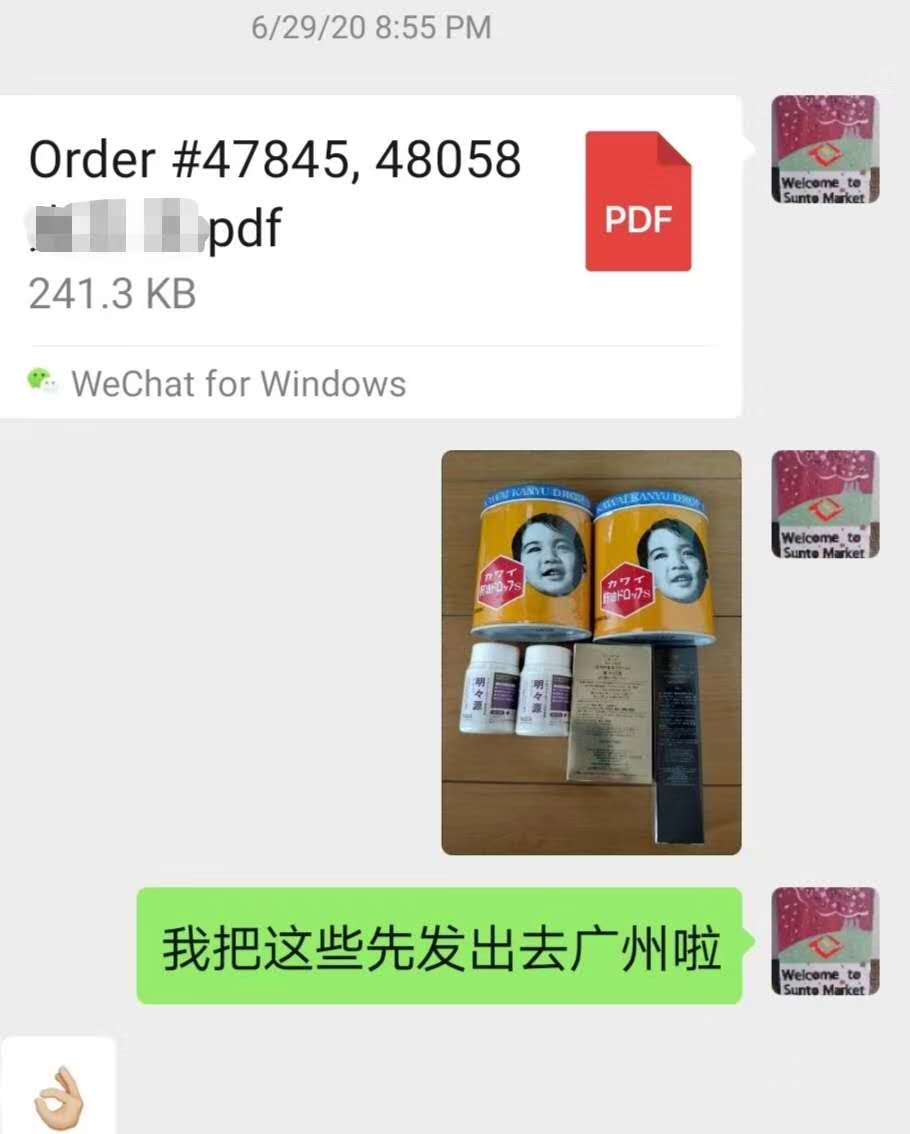Tap avatar beside the 广州 text message

(x=825, y=941)
